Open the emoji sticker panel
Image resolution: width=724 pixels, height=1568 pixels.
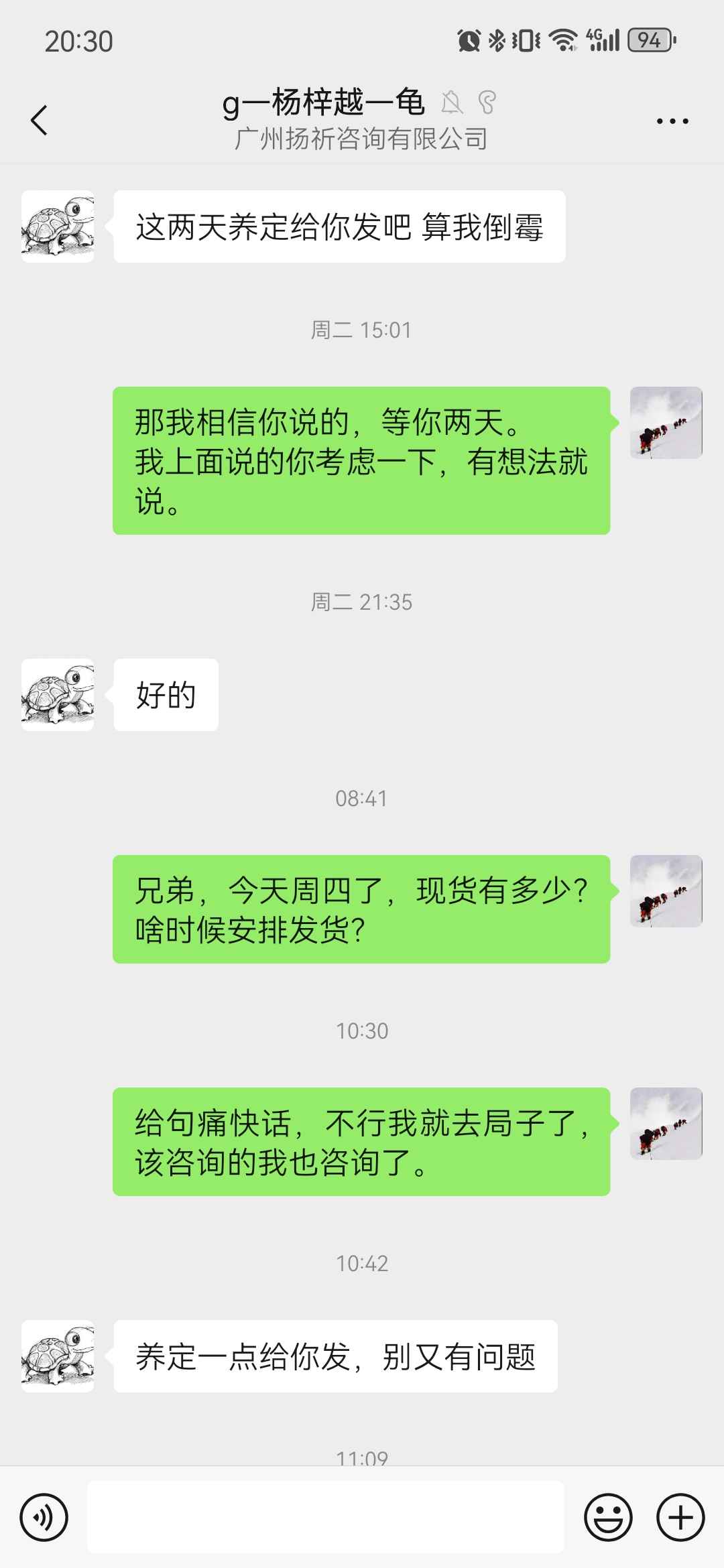608,1517
